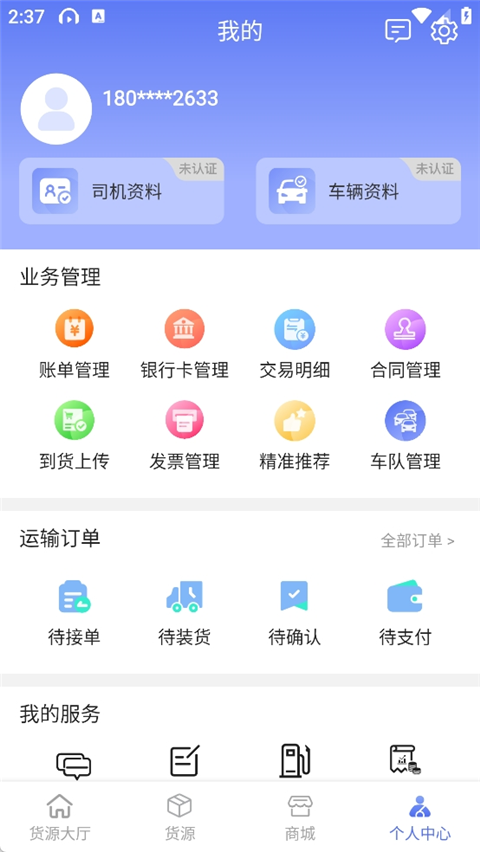Open 合同管理
Image resolution: width=480 pixels, height=852 pixels.
[x=405, y=344]
